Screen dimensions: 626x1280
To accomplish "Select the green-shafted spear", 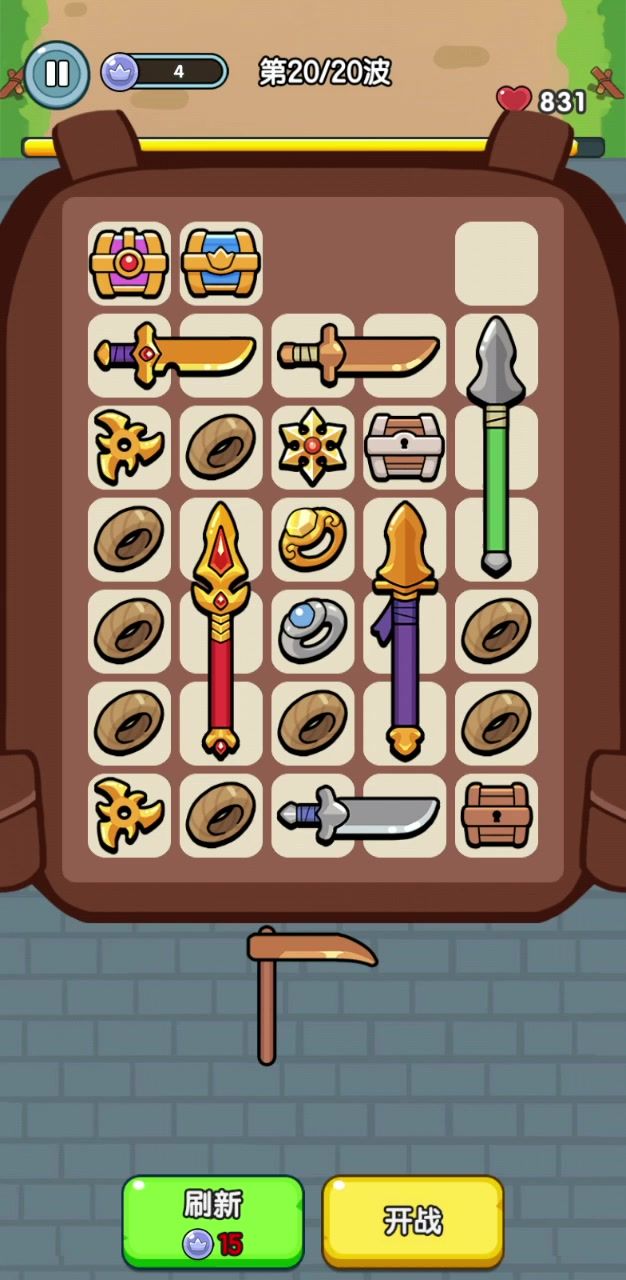I will click(496, 445).
